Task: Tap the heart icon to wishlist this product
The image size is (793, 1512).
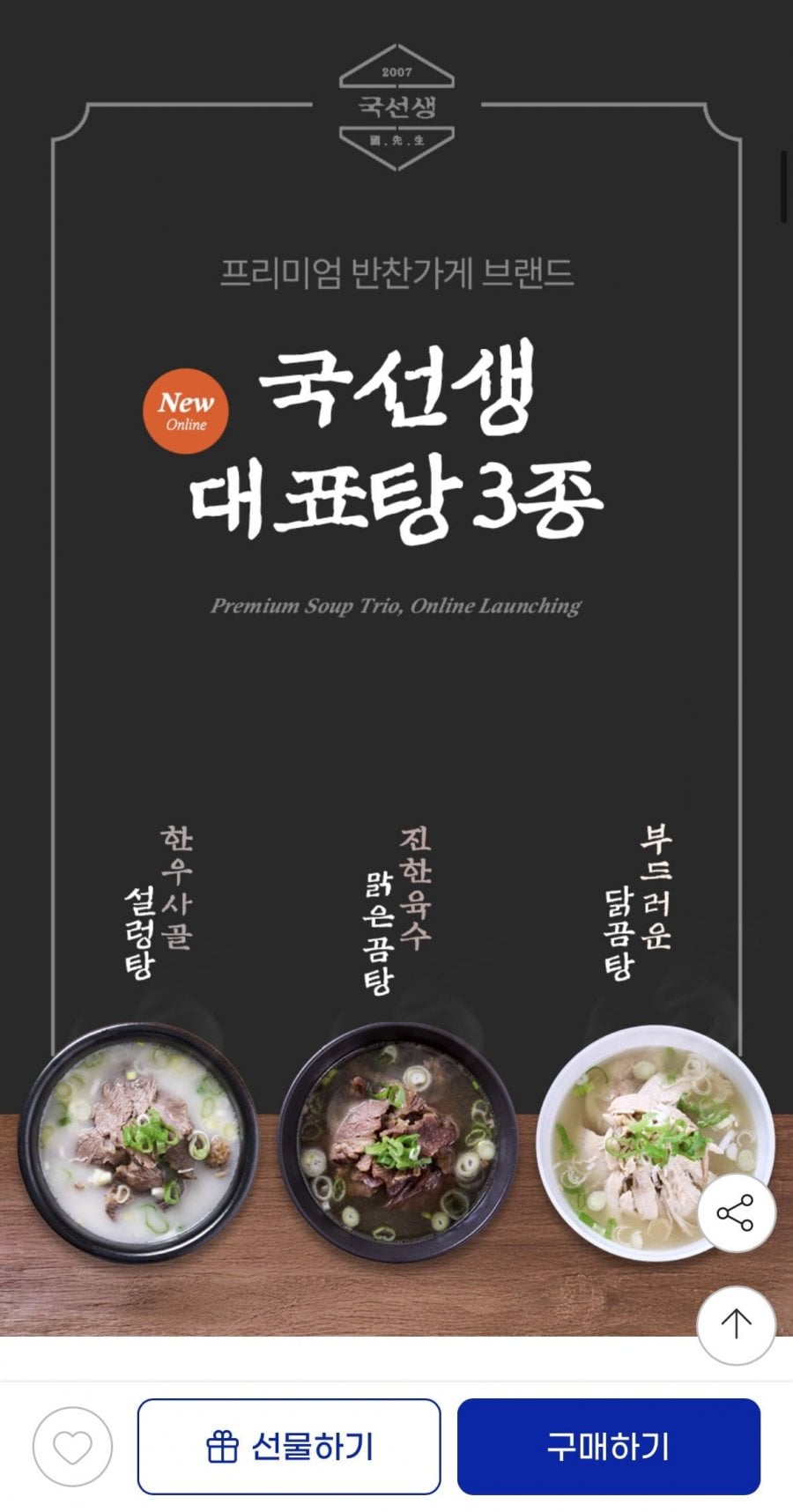Action: [x=72, y=1447]
